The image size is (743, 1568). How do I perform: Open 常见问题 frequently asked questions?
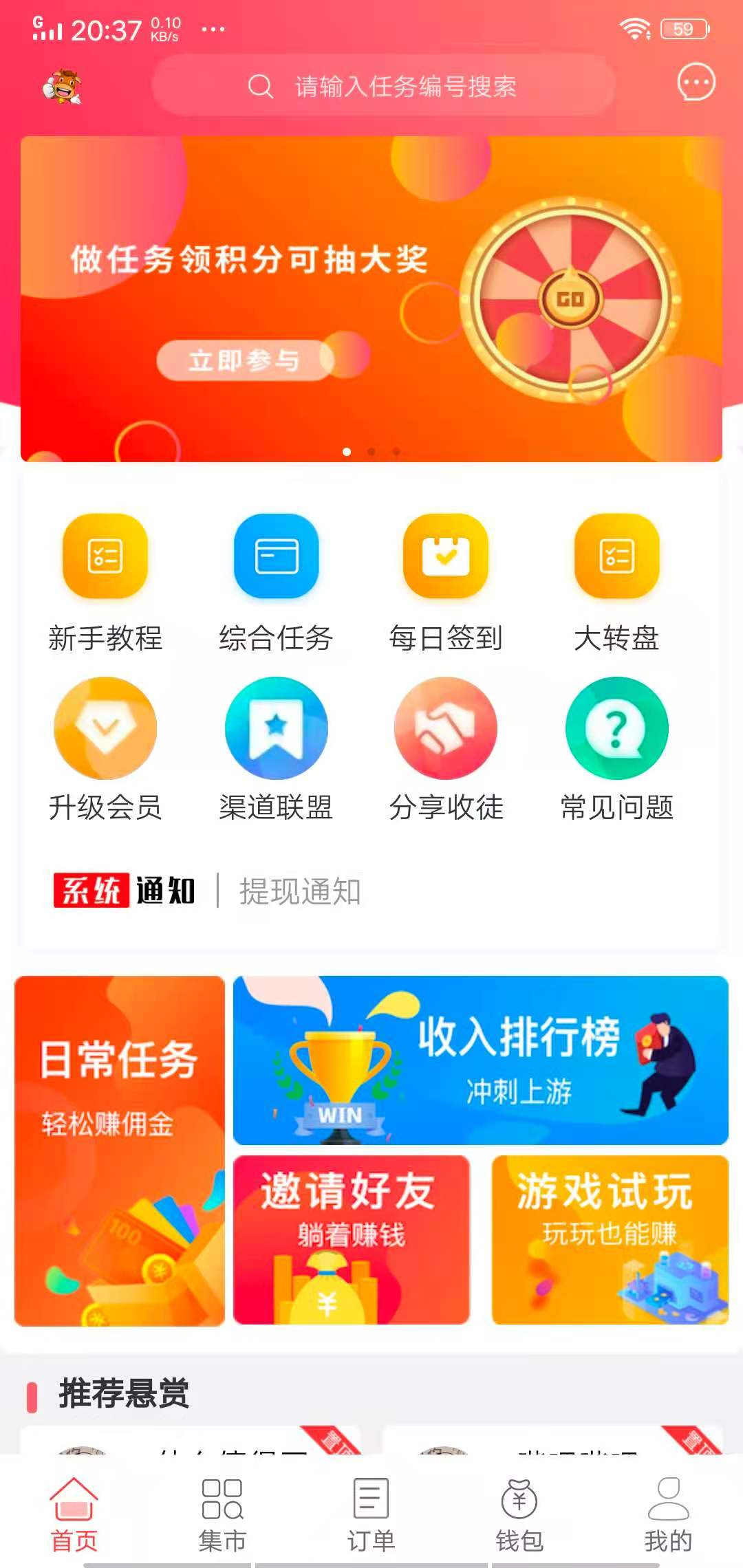[616, 729]
